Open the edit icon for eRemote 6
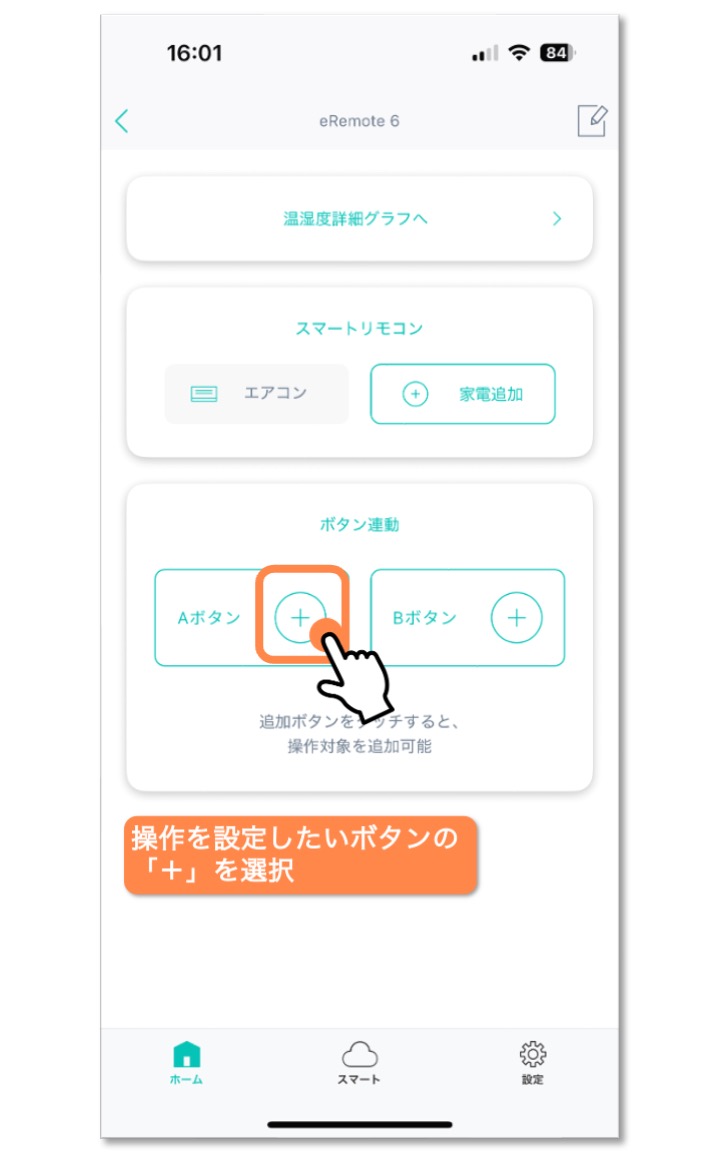The image size is (720, 1152). tap(591, 121)
